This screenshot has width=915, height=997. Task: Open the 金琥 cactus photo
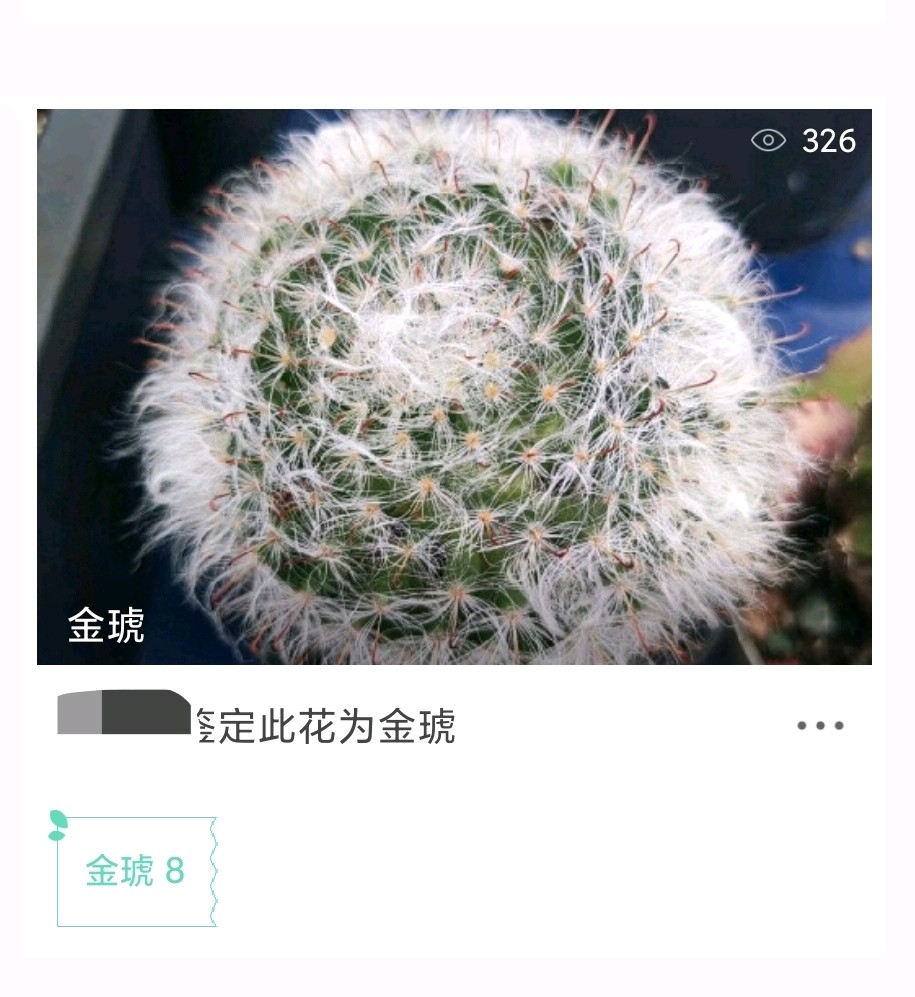click(x=454, y=386)
